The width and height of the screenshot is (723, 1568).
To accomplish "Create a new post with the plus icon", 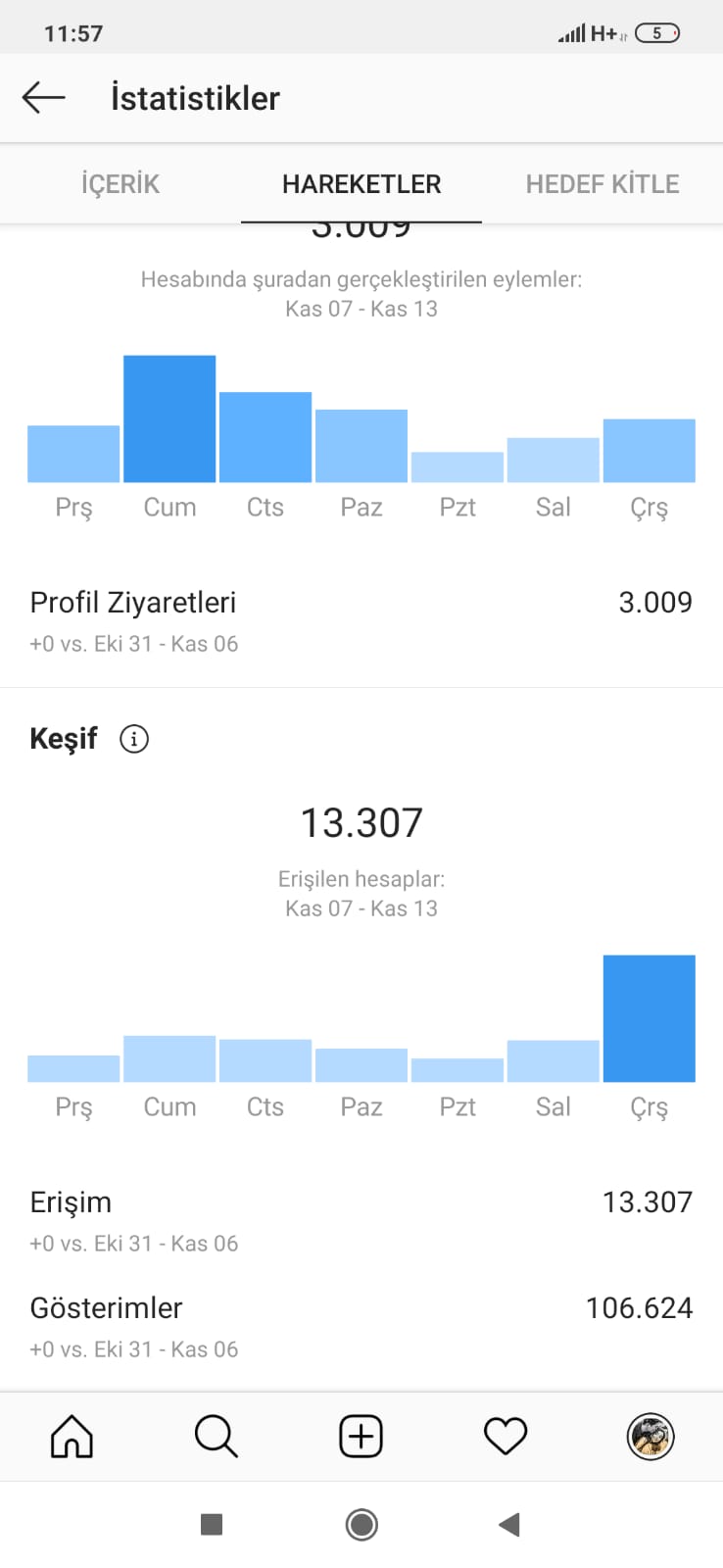I will coord(361,1437).
